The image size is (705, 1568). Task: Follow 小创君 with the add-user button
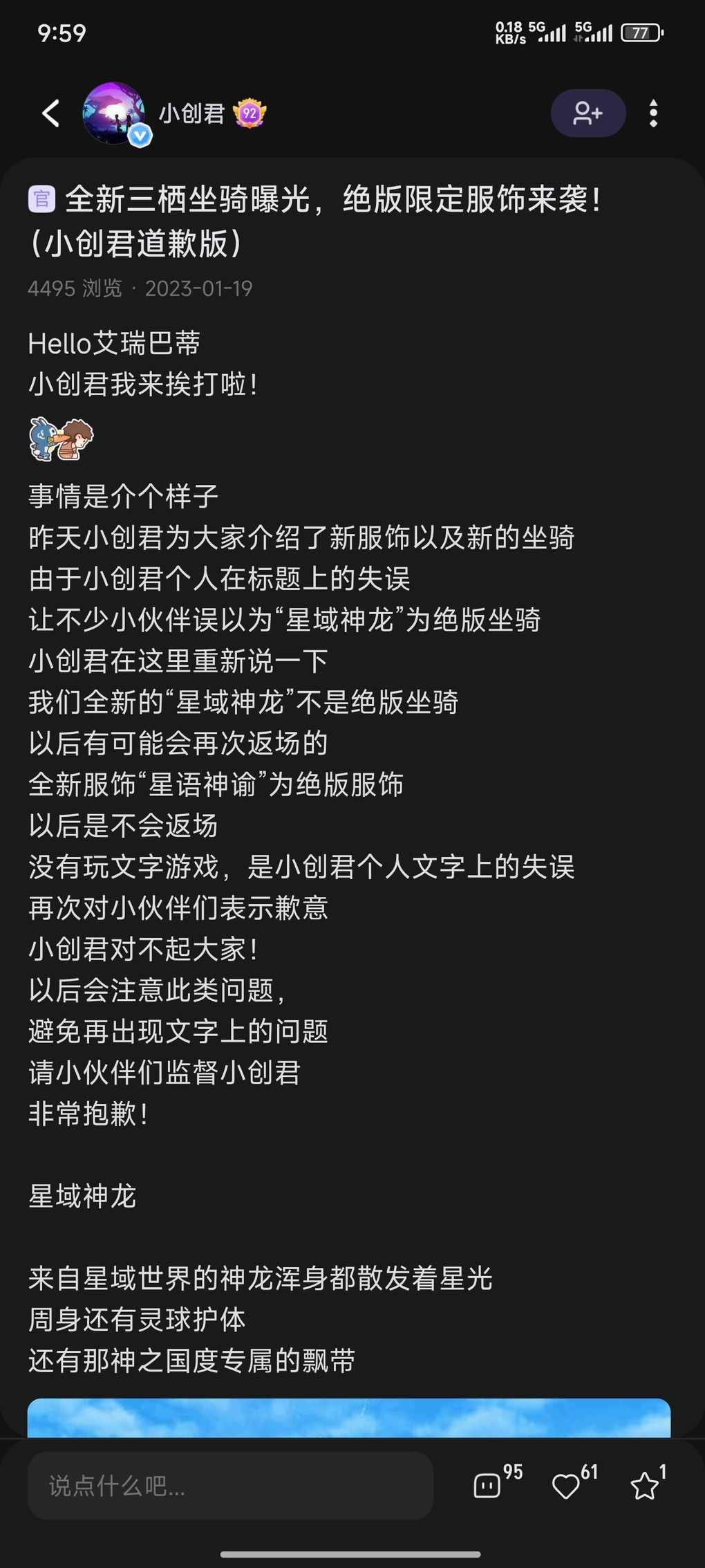coord(587,113)
